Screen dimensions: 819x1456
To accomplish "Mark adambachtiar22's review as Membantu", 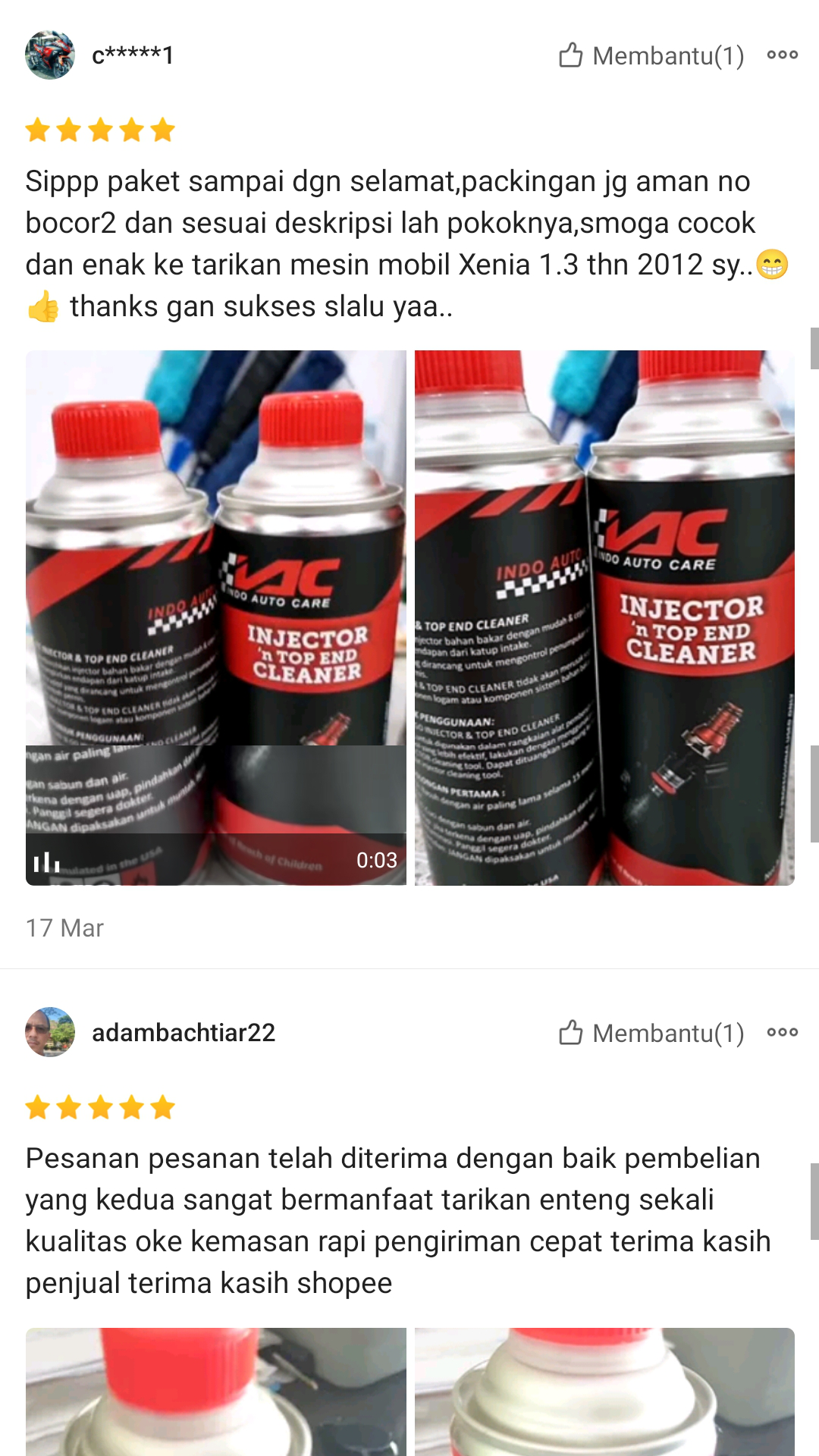I will pos(651,1033).
